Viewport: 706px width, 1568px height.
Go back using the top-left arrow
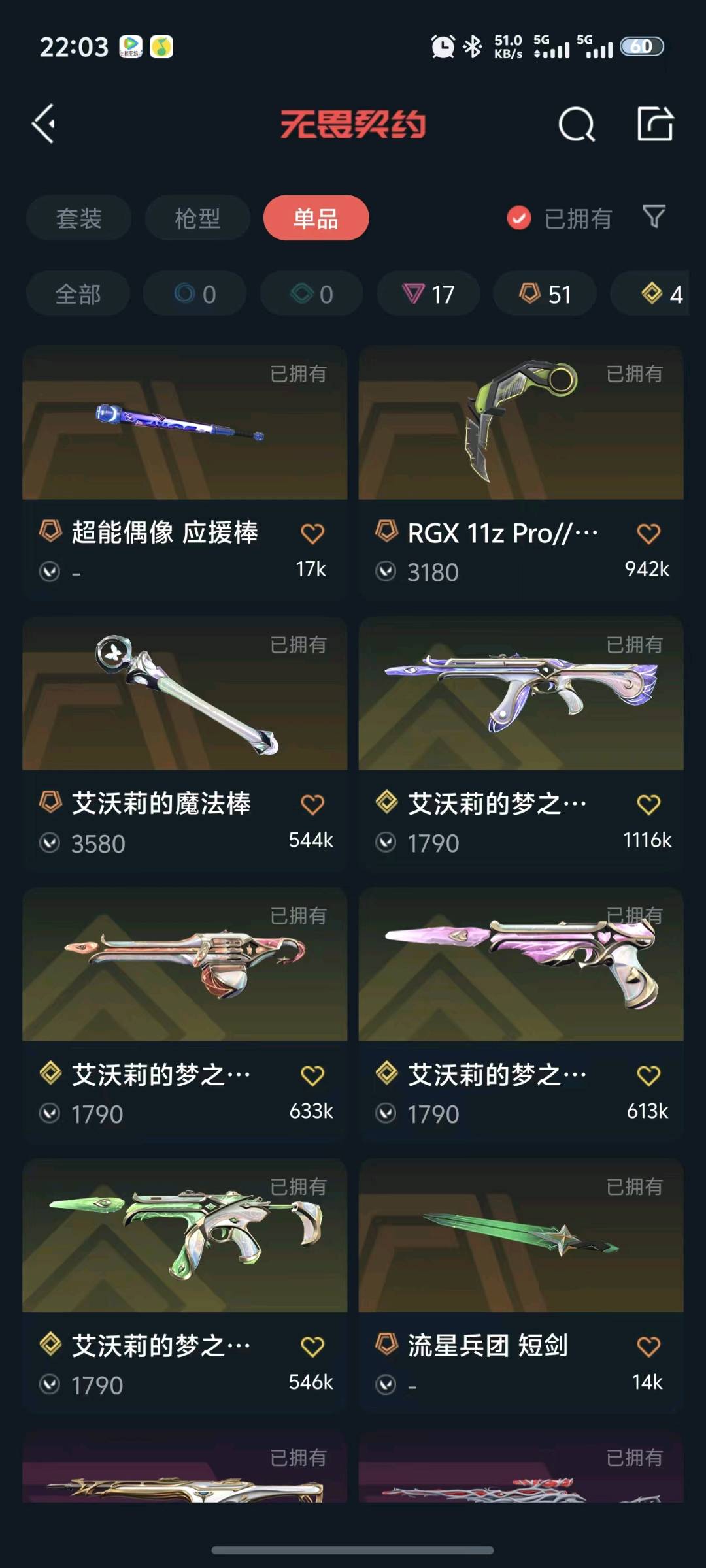44,124
